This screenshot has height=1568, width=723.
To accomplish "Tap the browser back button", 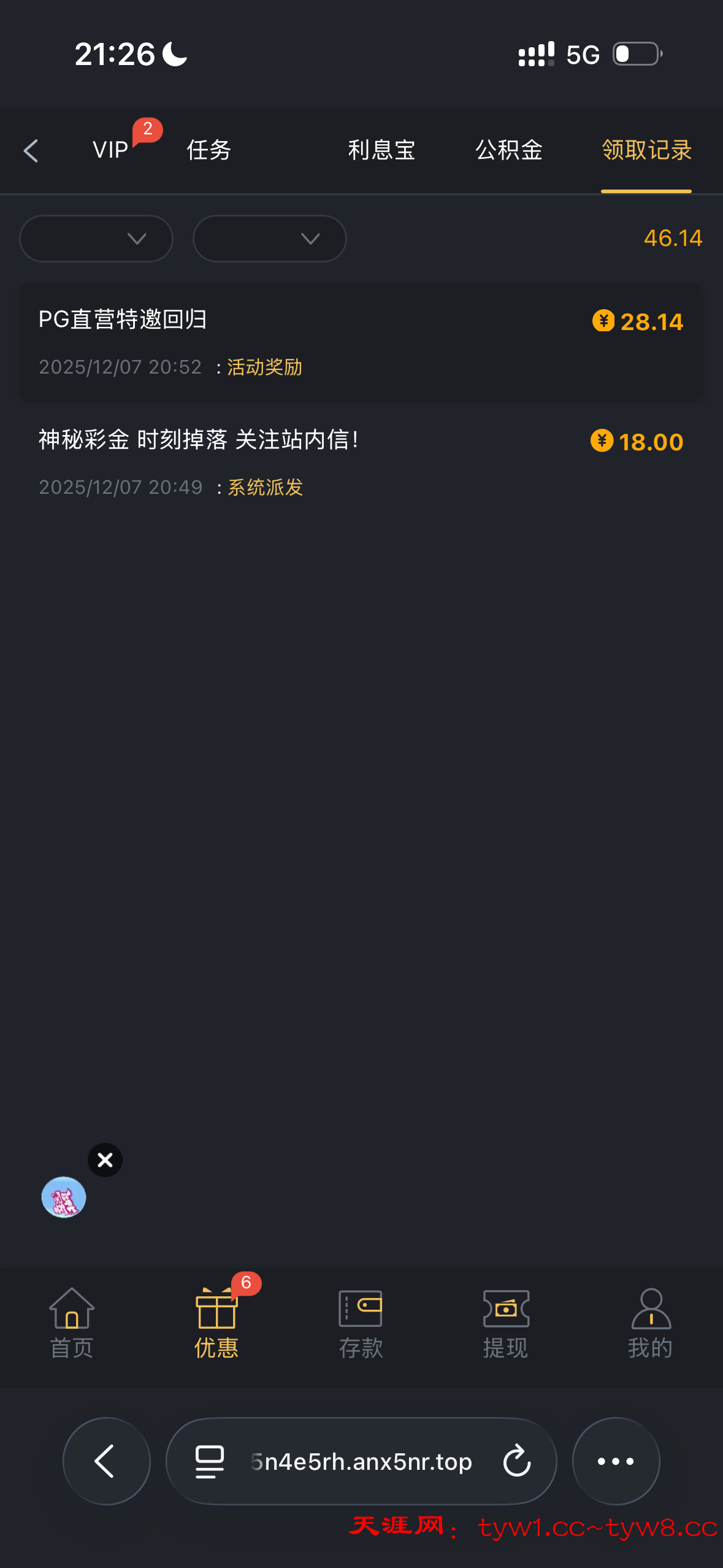I will coord(107,1461).
